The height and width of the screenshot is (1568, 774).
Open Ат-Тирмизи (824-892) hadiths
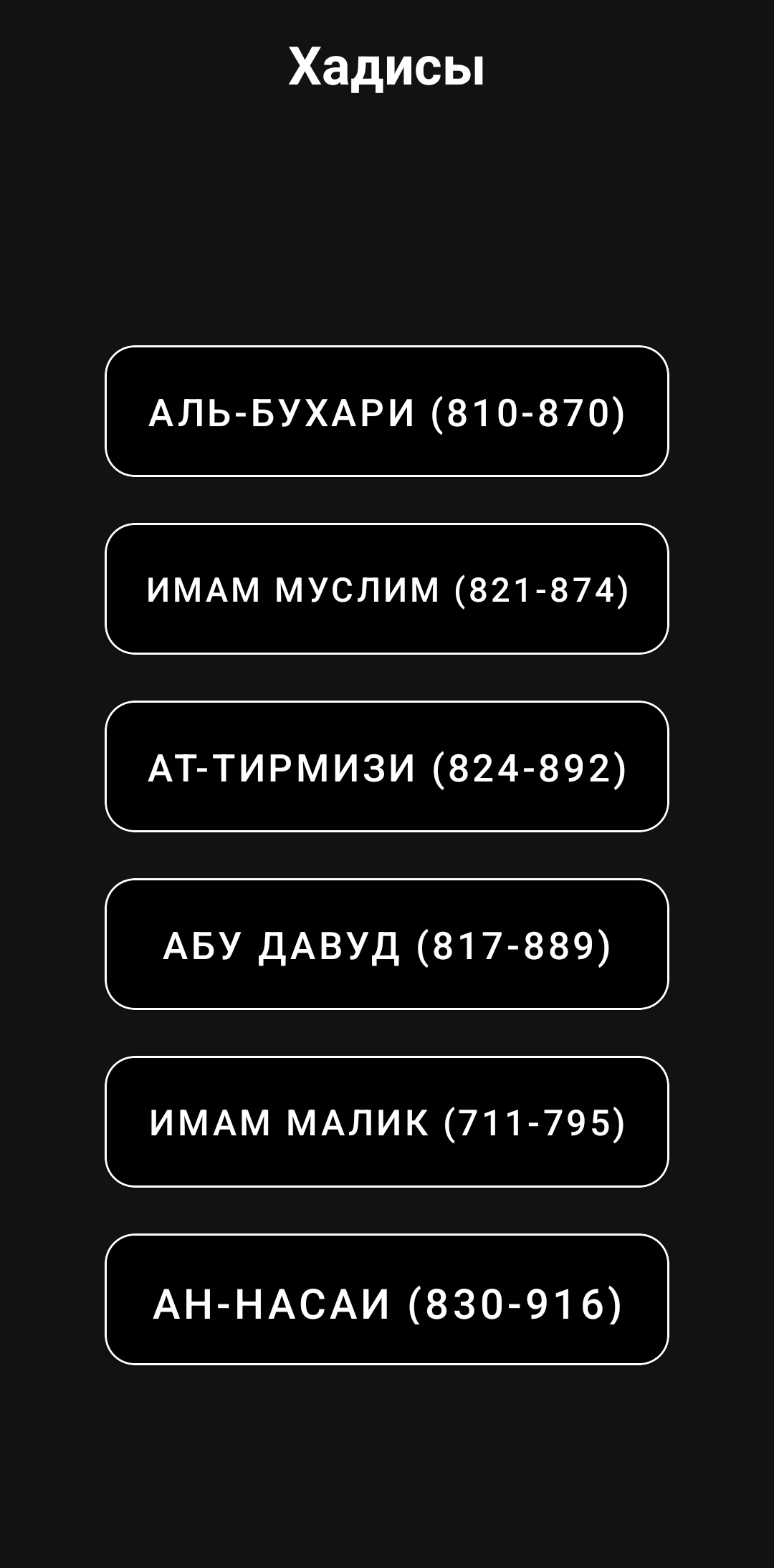[387, 766]
